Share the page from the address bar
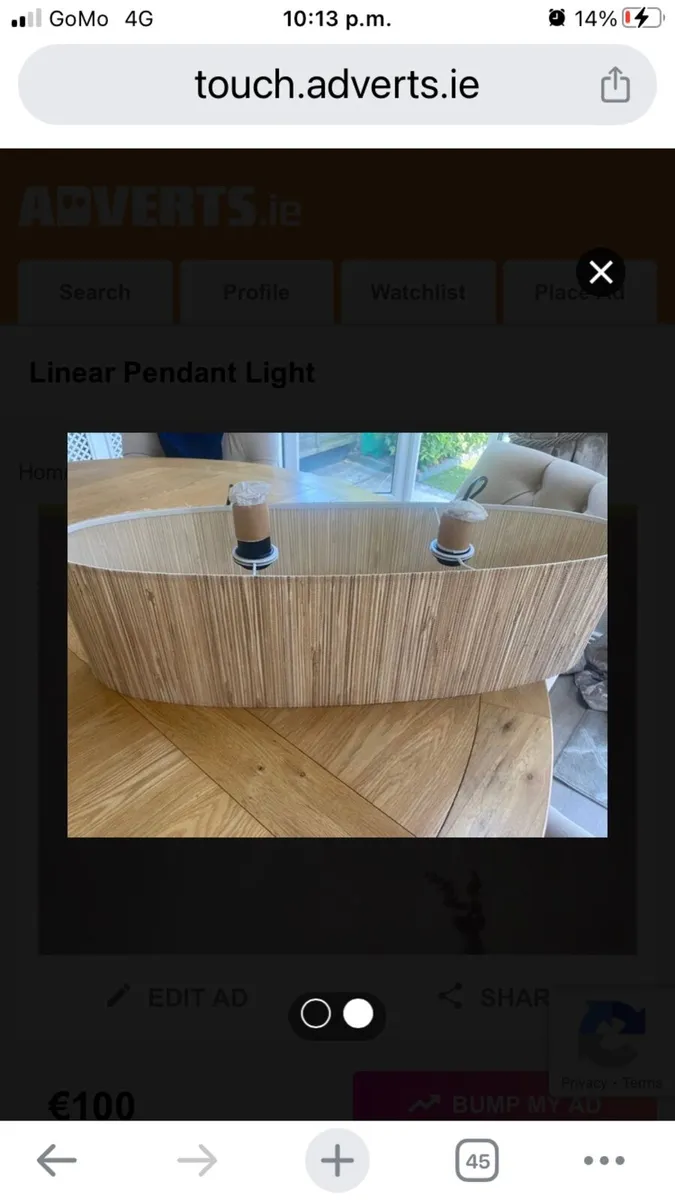The width and height of the screenshot is (675, 1200). coord(615,85)
